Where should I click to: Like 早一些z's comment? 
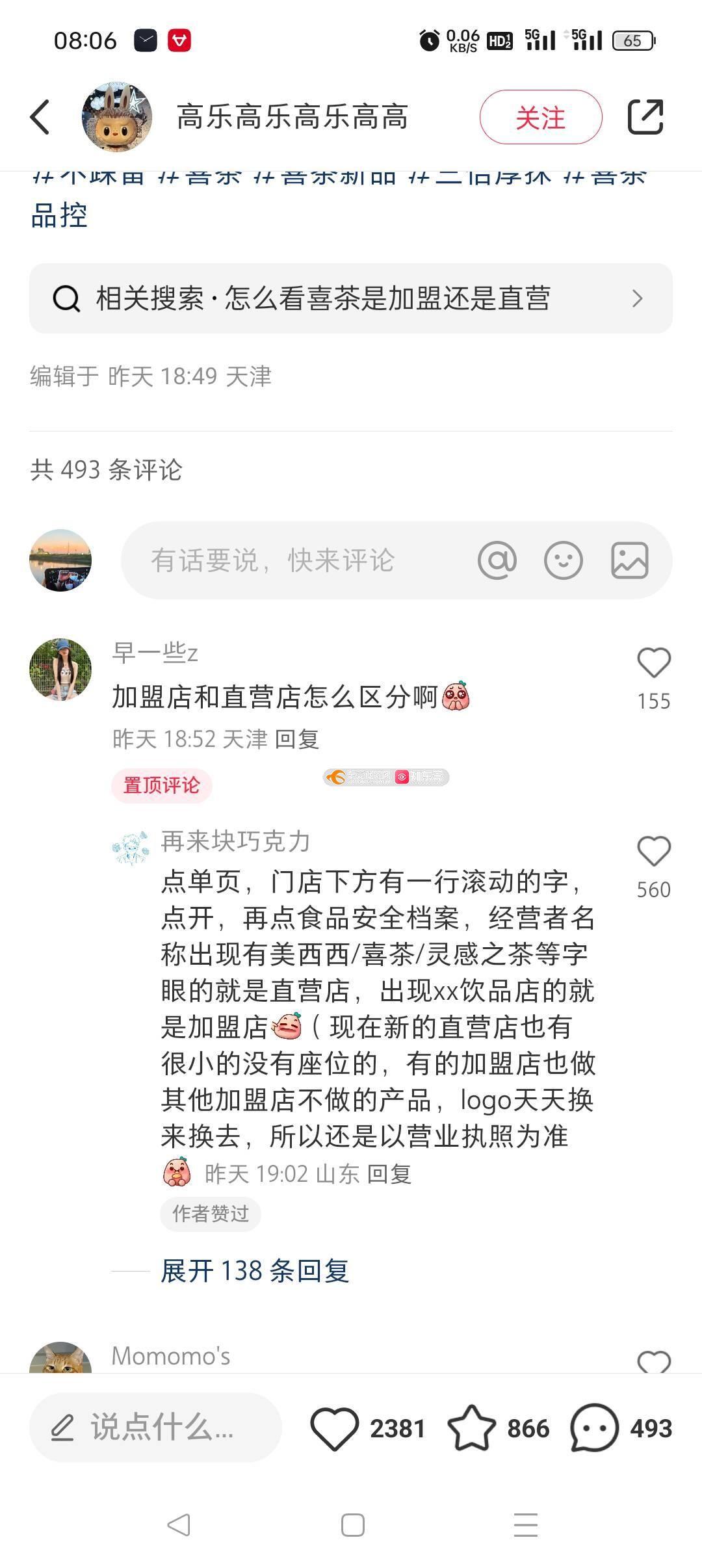pos(653,664)
